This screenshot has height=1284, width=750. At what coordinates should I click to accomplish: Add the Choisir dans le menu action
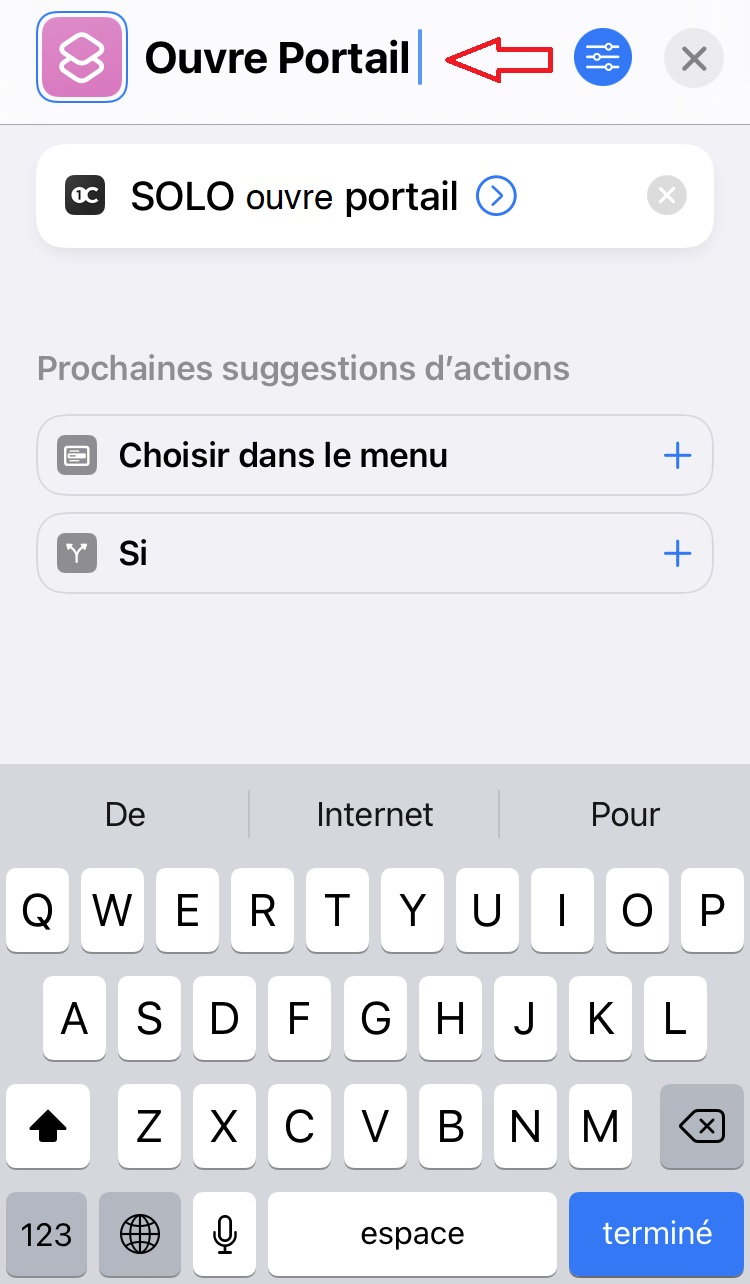pyautogui.click(x=678, y=456)
